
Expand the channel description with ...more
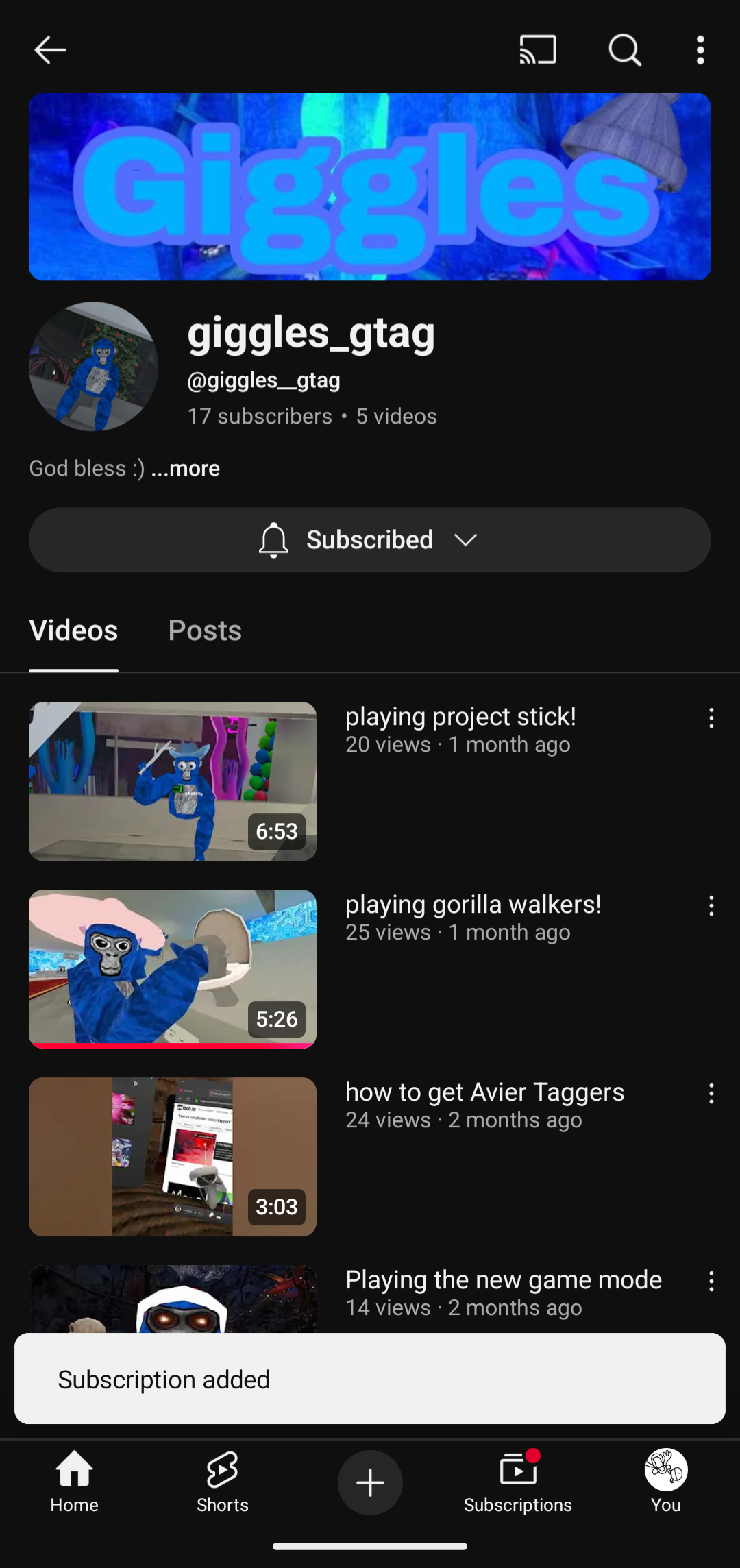click(186, 469)
